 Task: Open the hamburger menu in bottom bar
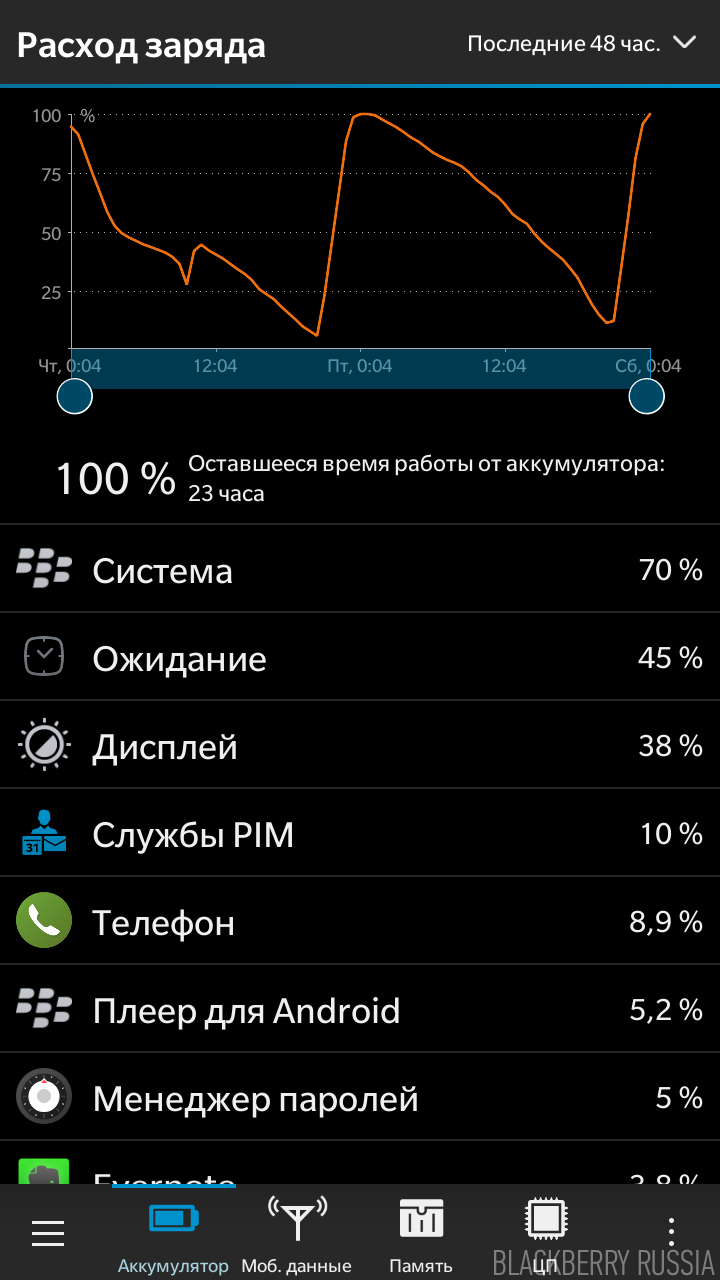(x=48, y=1234)
